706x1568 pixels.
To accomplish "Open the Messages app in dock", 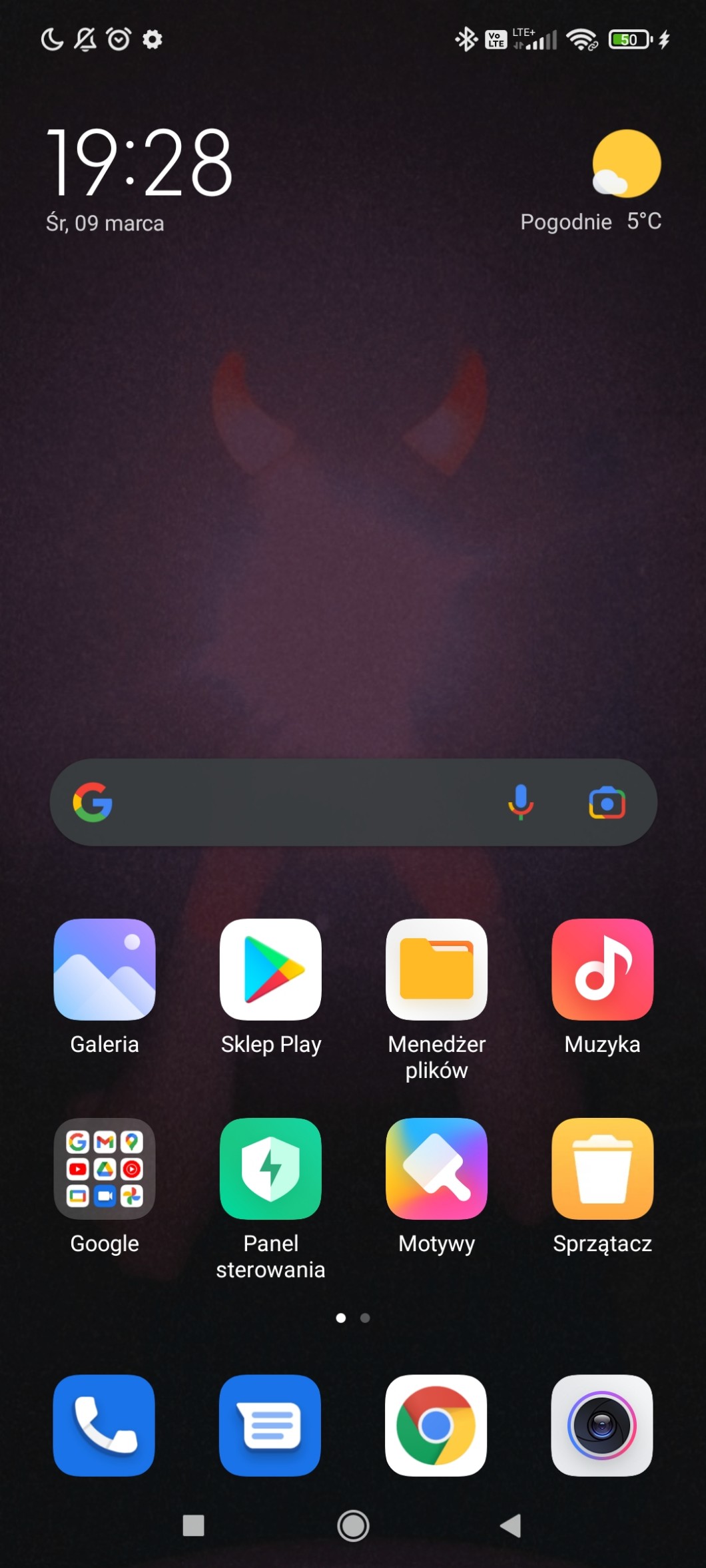I will coord(270,1426).
